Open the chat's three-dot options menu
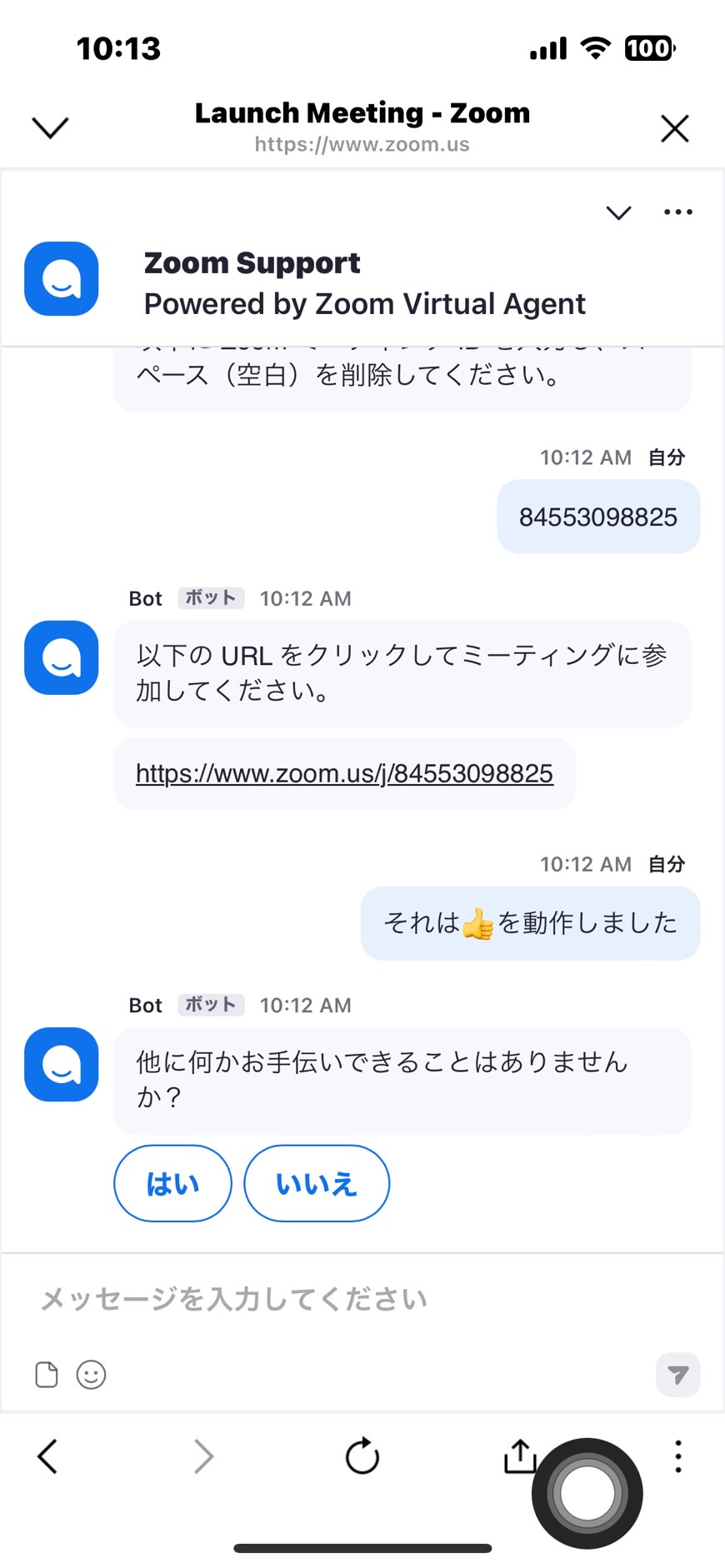Viewport: 725px width, 1568px height. pos(677,212)
